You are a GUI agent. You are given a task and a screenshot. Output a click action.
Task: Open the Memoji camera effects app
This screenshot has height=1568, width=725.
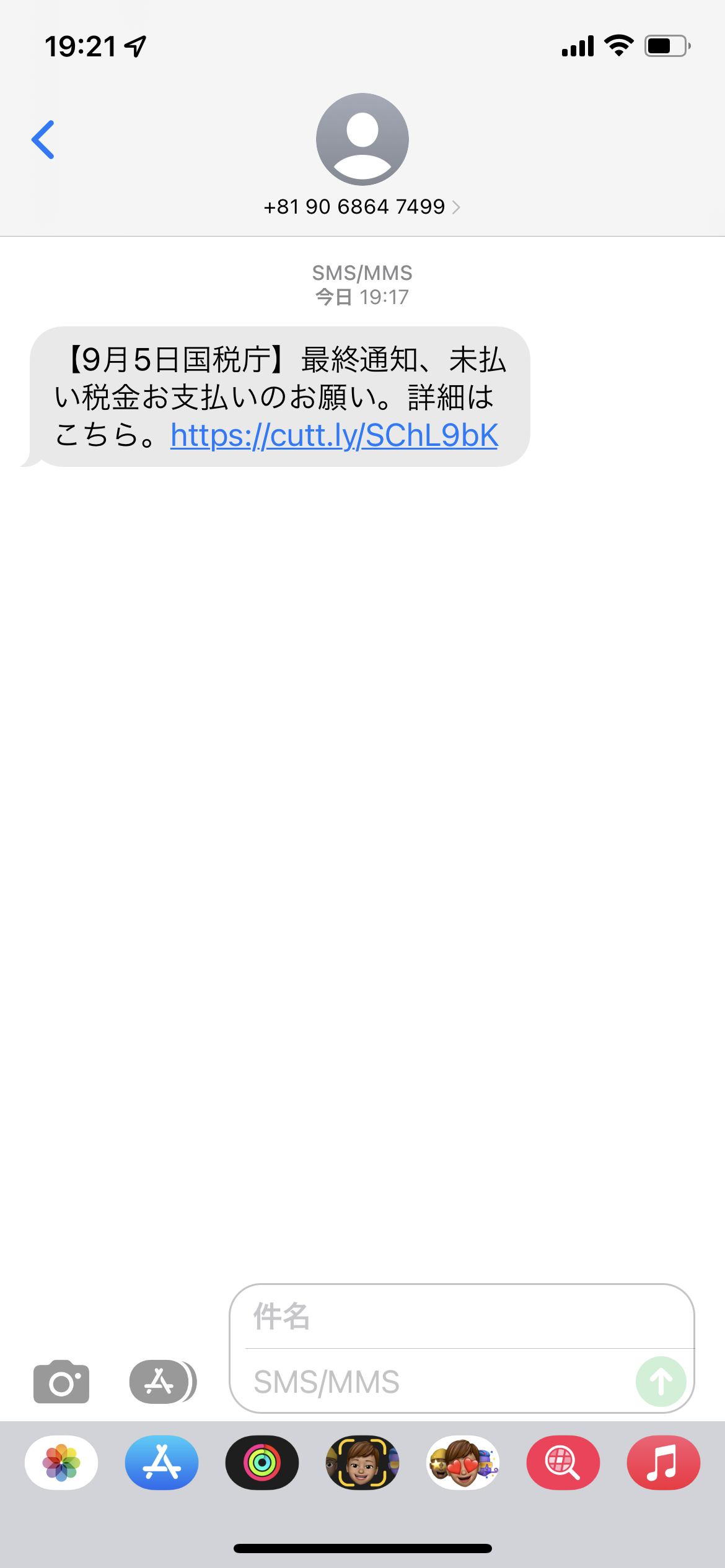(x=362, y=1463)
